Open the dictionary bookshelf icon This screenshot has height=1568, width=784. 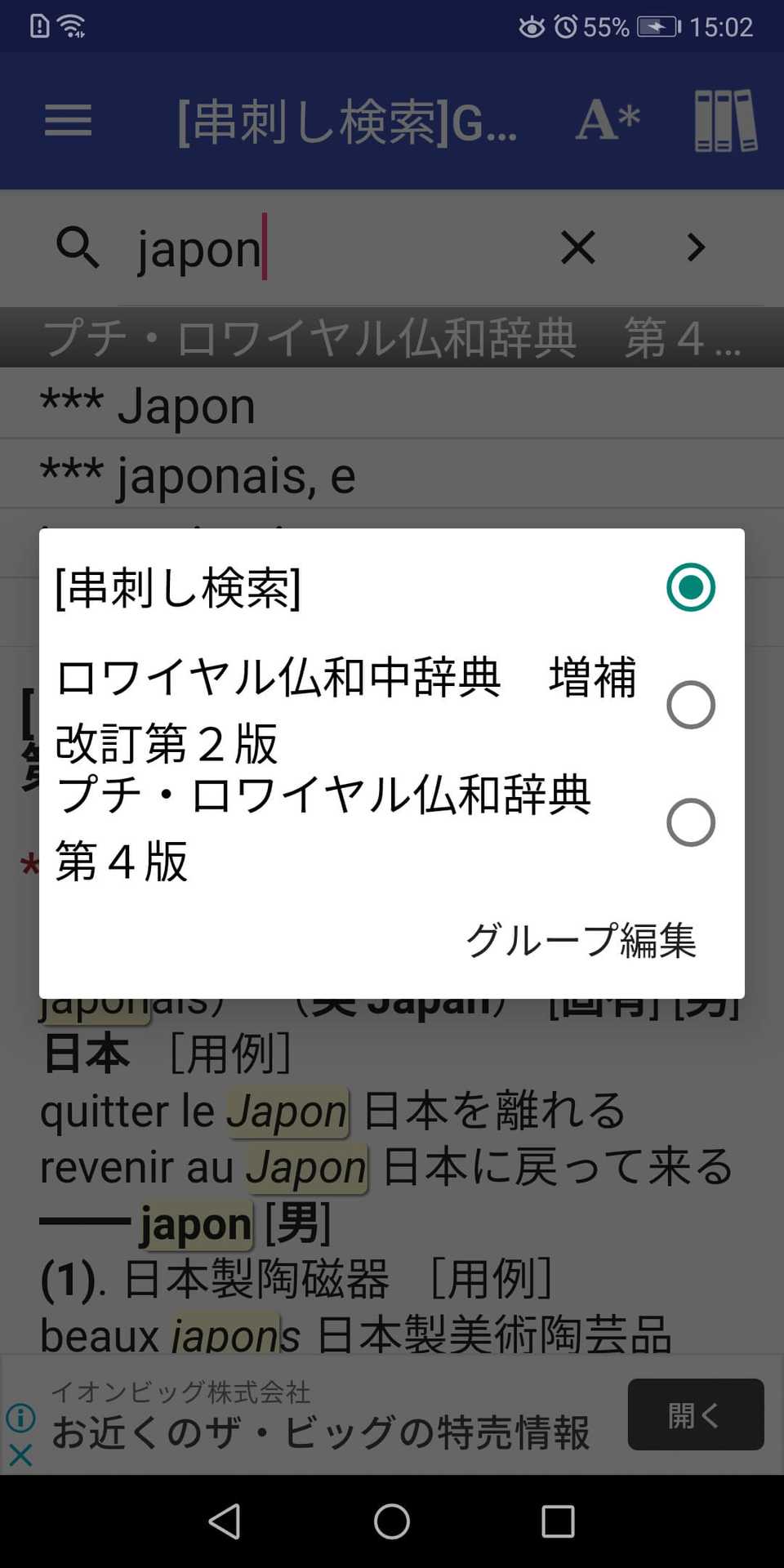coord(725,121)
